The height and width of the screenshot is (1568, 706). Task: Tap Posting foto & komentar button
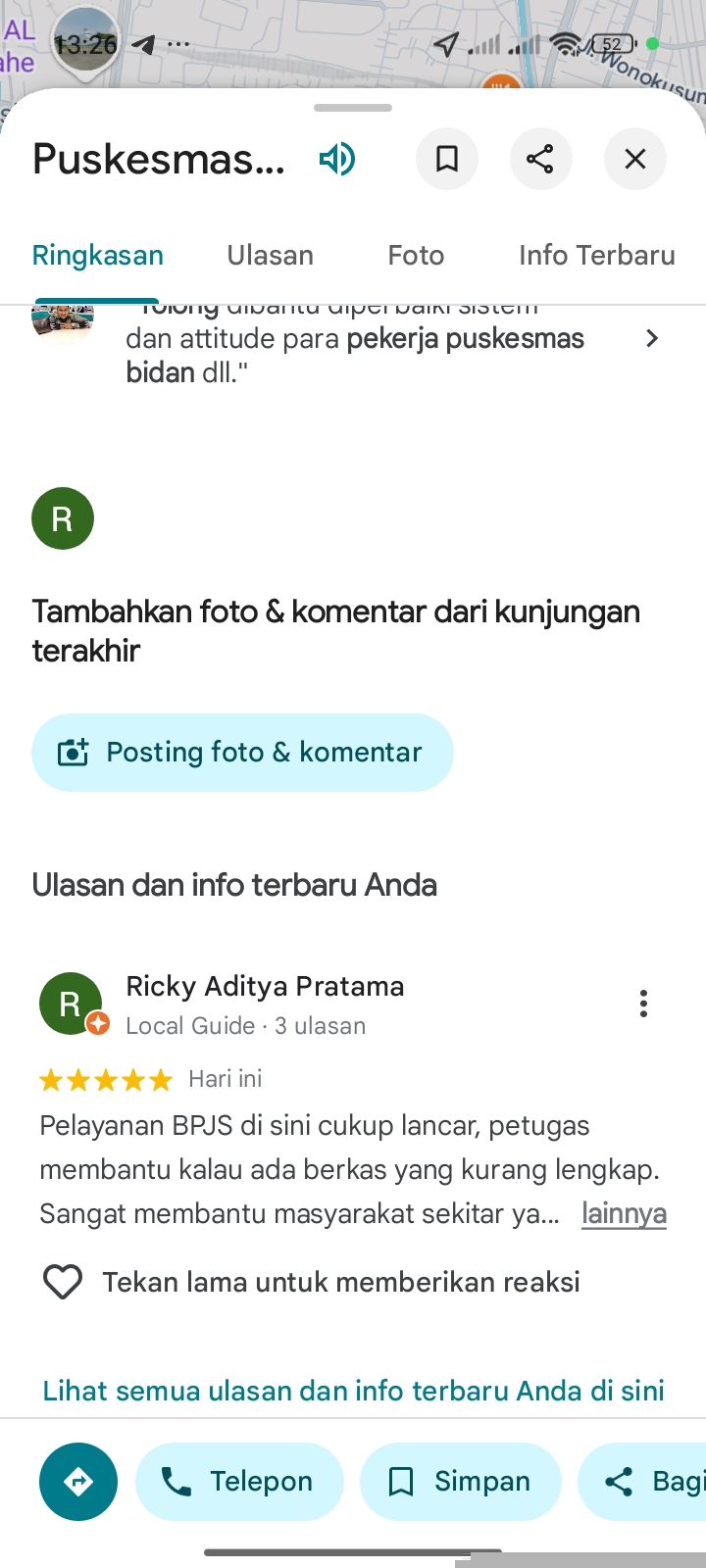pos(242,753)
